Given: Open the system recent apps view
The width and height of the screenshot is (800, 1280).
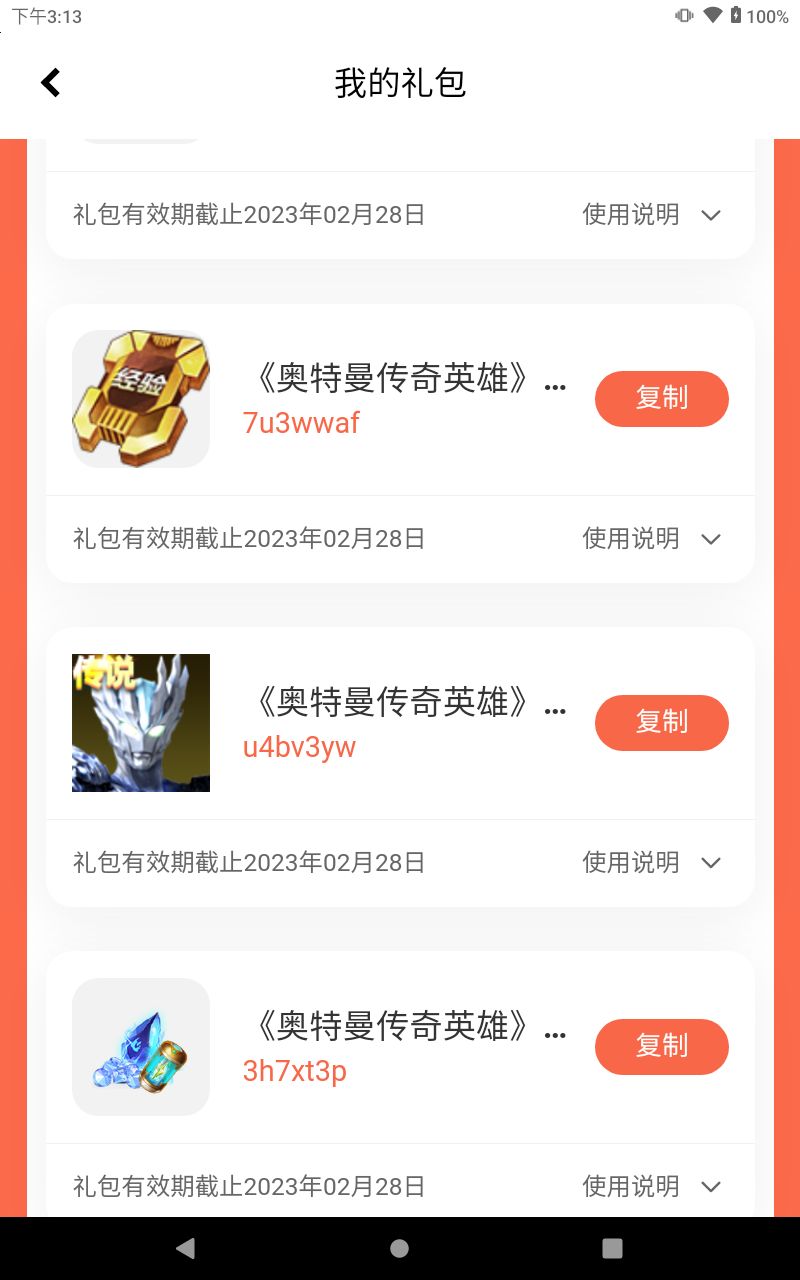Looking at the screenshot, I should [x=612, y=1248].
